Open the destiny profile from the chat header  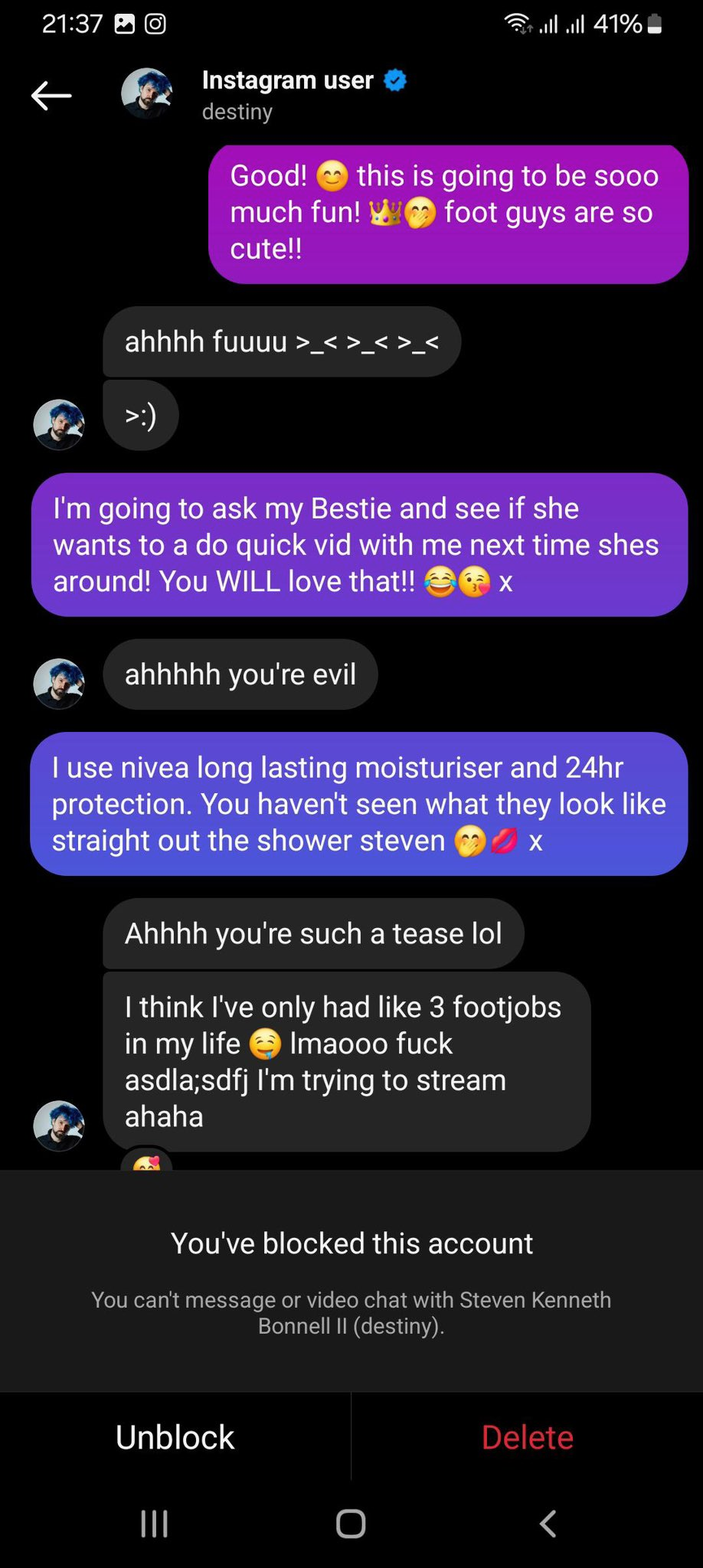coord(264,95)
